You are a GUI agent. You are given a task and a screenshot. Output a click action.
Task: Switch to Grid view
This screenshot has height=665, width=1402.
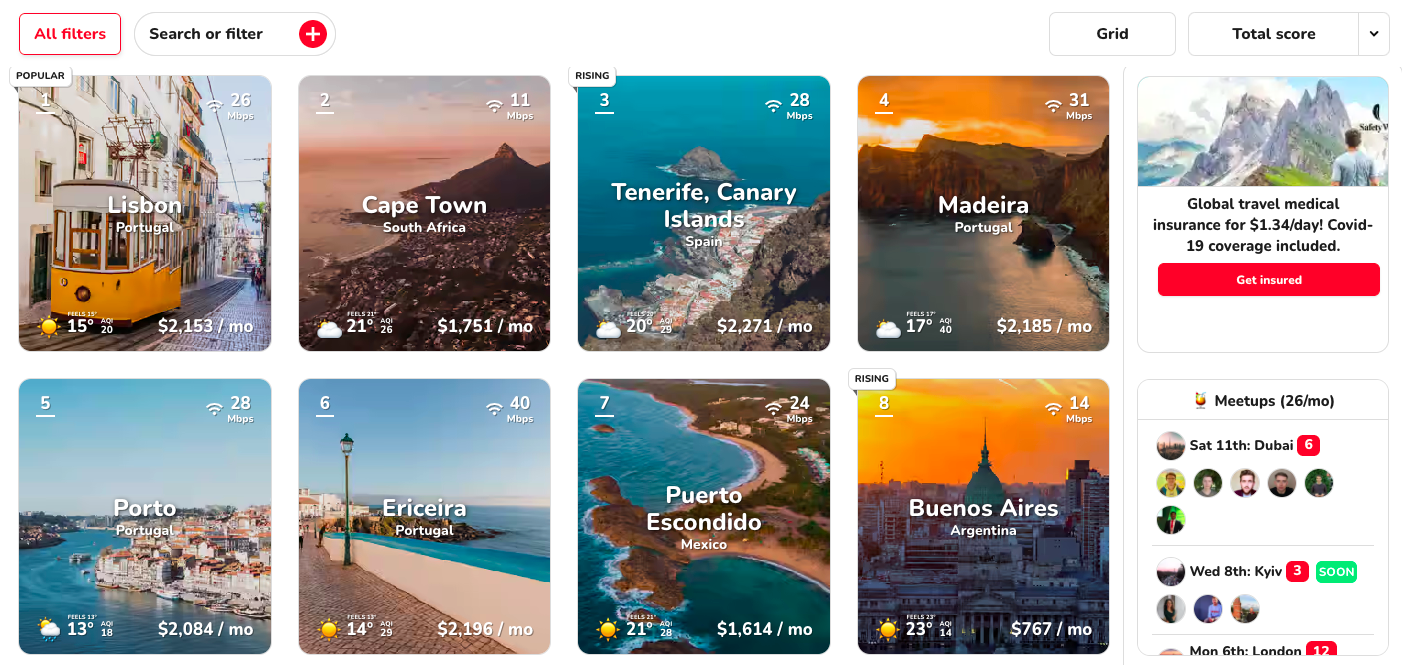tap(1111, 34)
